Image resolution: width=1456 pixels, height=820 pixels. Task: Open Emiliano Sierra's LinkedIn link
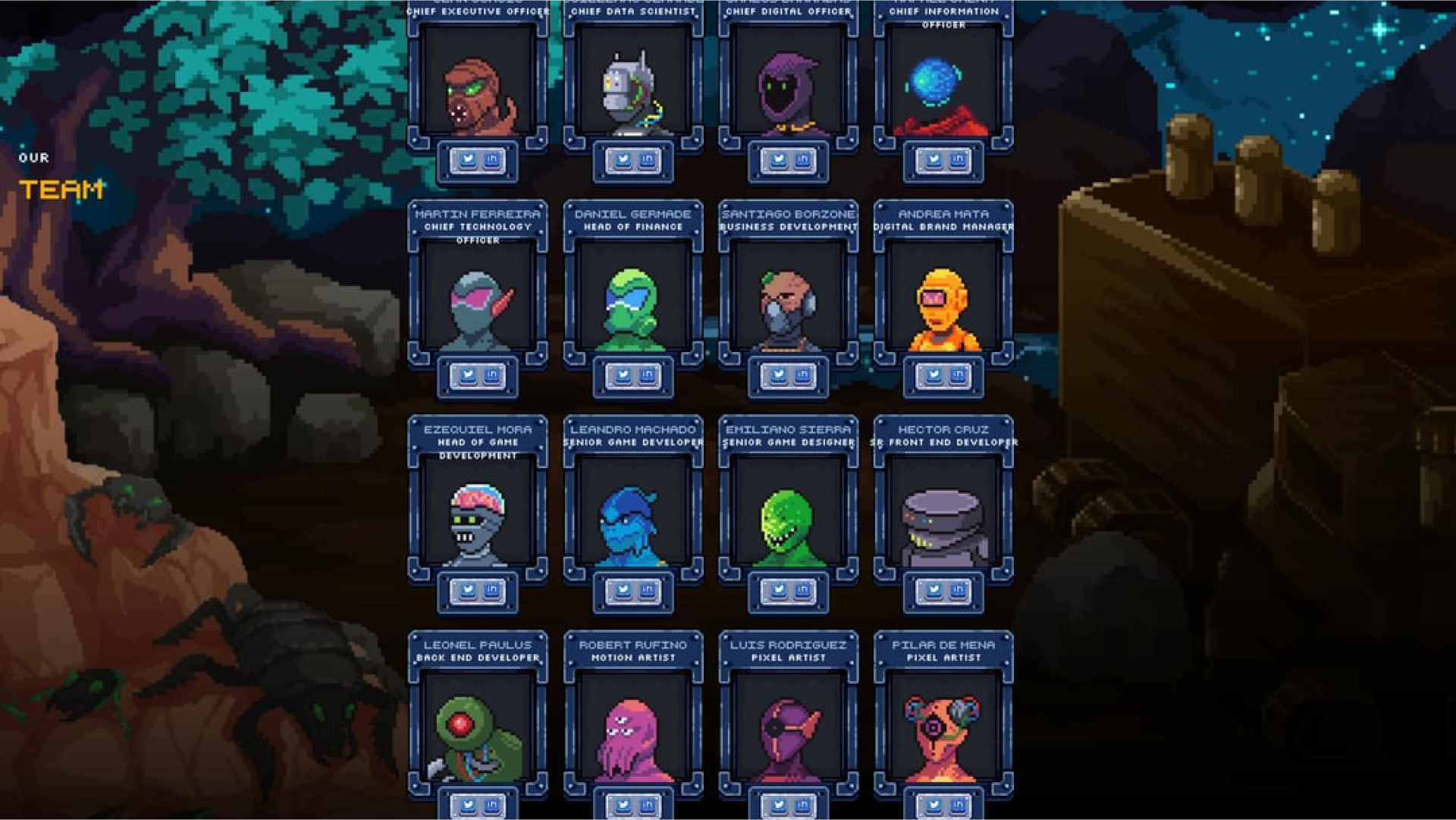pyautogui.click(x=802, y=589)
